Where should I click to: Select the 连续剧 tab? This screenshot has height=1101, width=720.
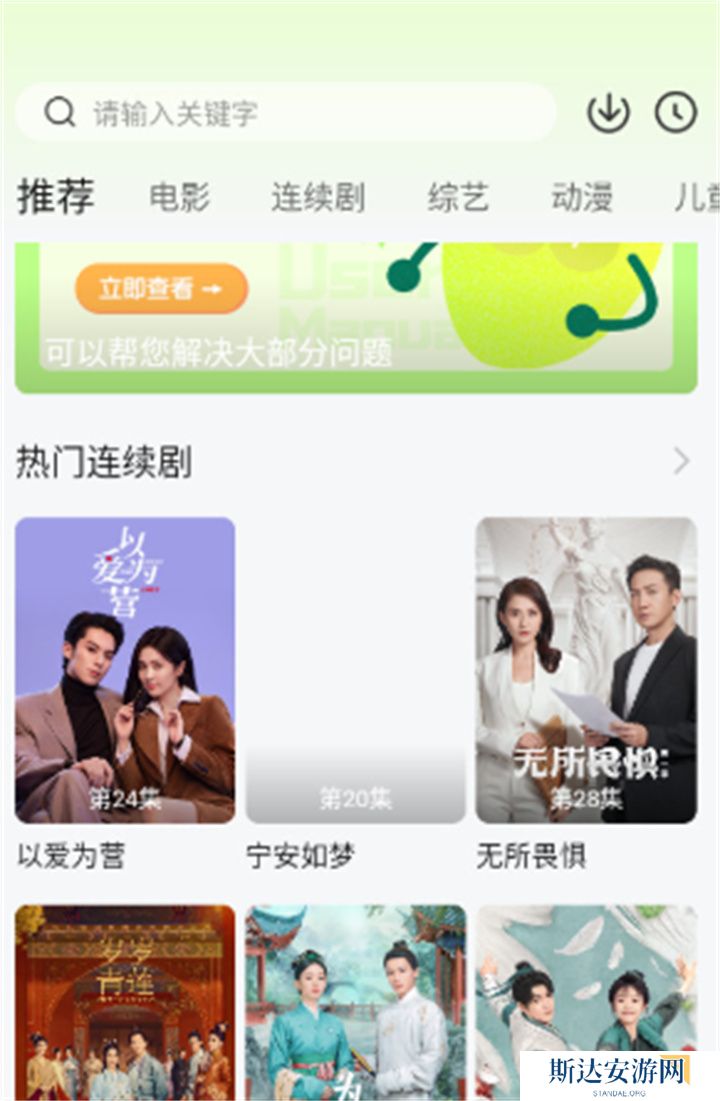click(317, 197)
